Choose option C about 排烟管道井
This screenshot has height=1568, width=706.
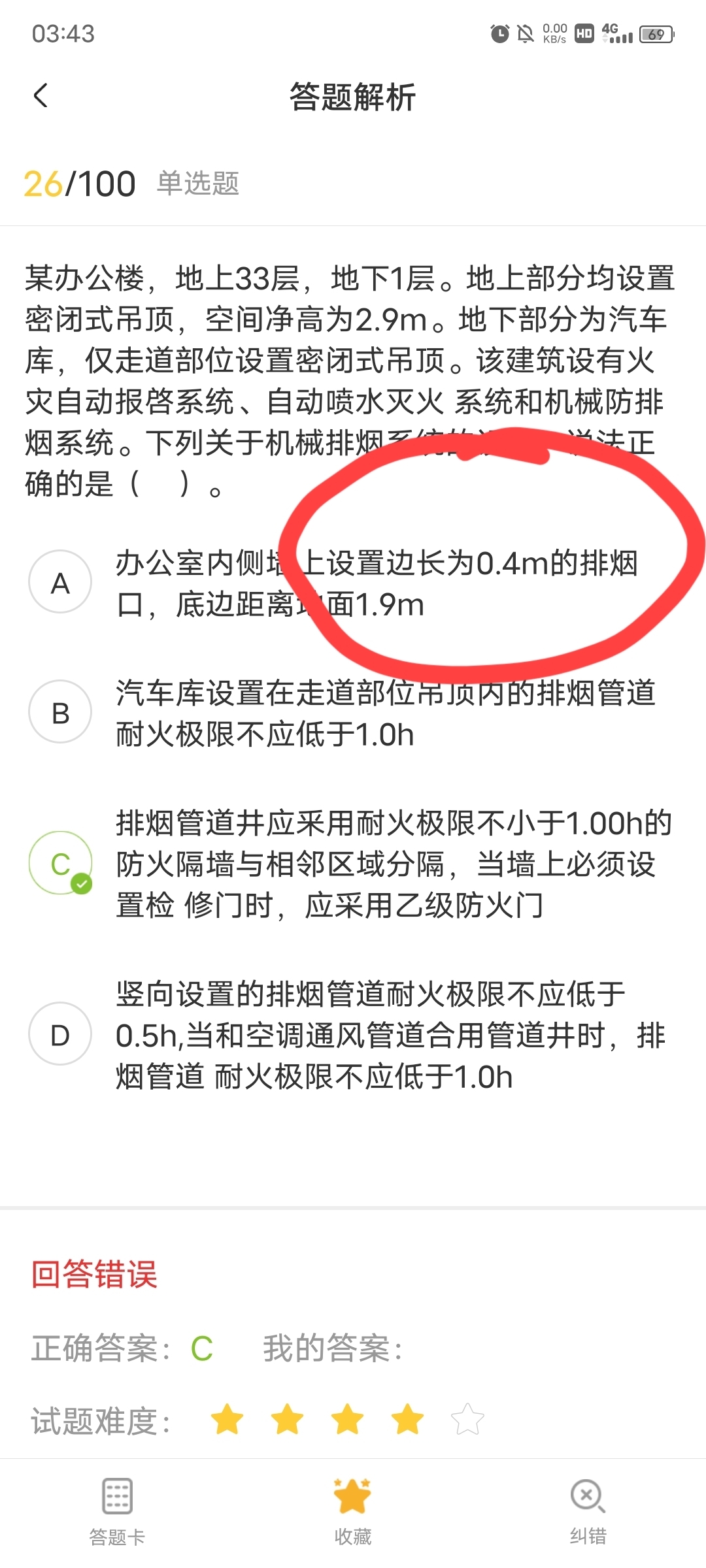point(60,863)
